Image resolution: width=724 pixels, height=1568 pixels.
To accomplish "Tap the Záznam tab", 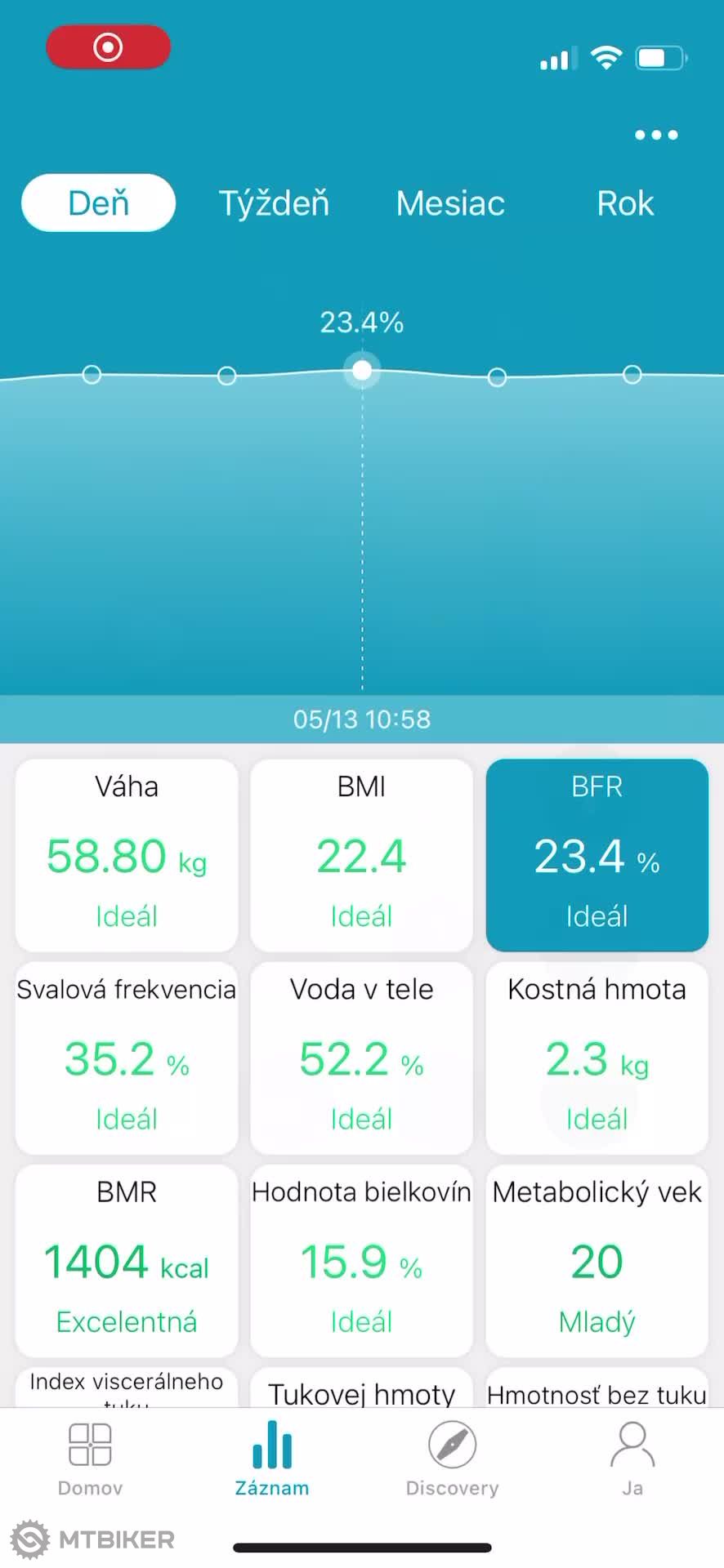I will tap(271, 1459).
